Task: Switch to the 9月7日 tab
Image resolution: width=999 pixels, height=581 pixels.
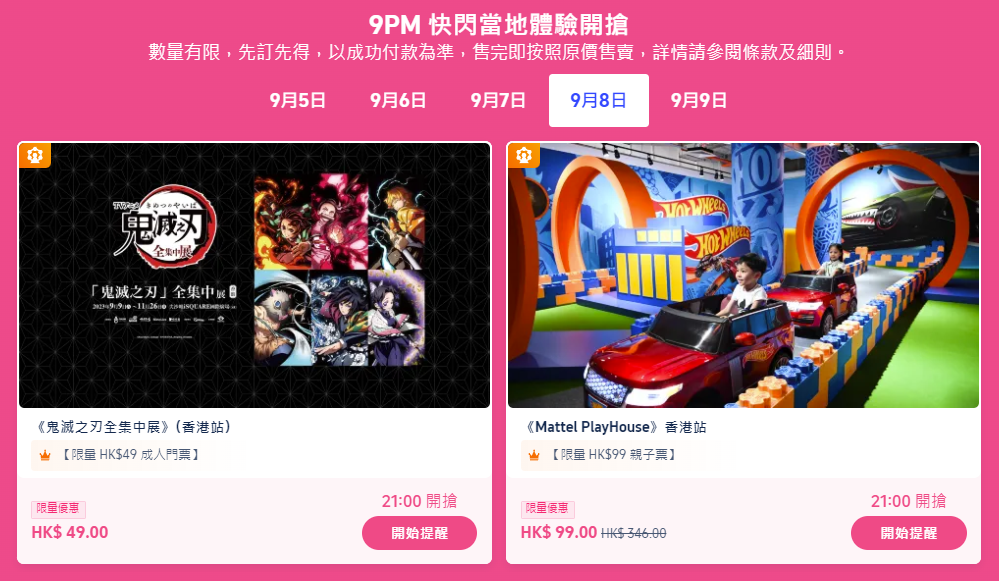Action: [498, 100]
